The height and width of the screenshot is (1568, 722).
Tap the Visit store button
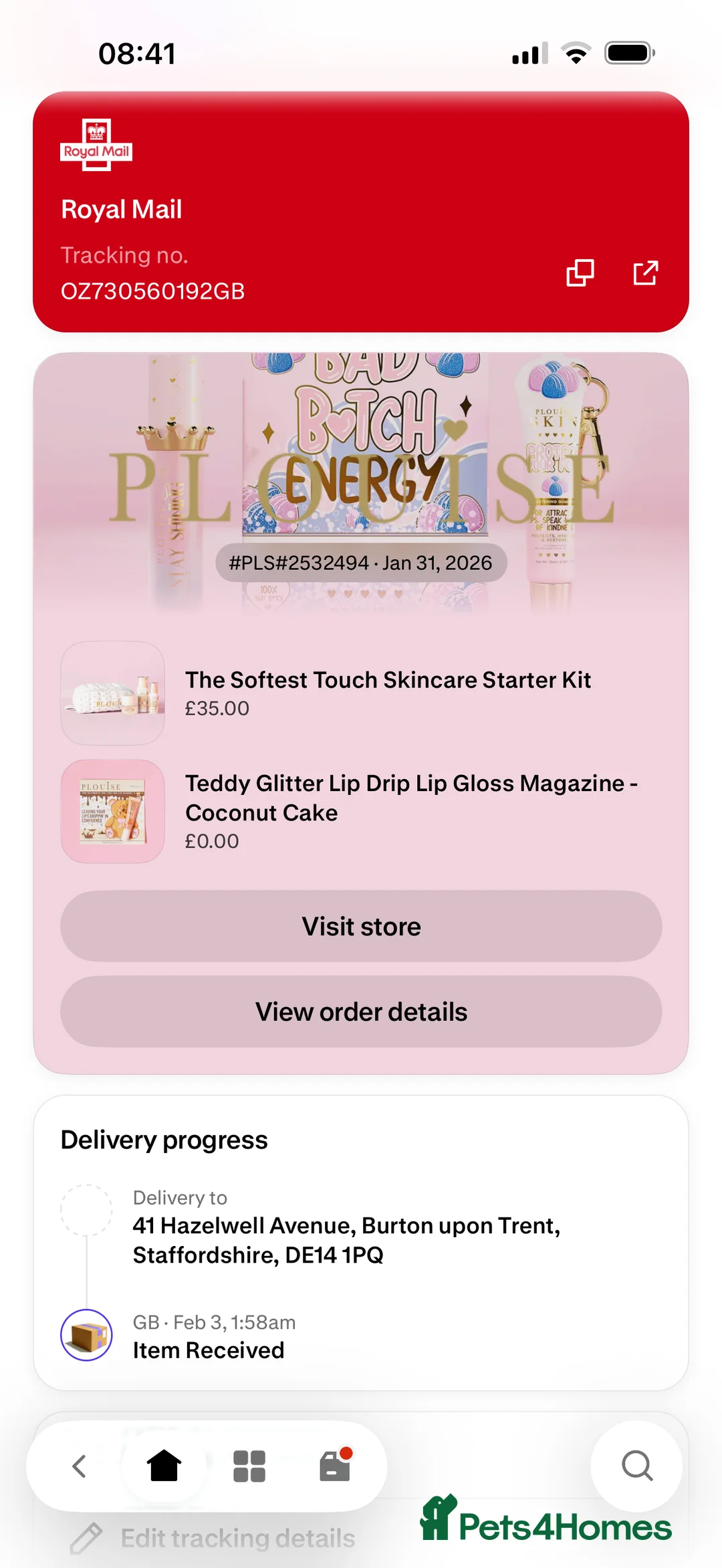point(361,927)
